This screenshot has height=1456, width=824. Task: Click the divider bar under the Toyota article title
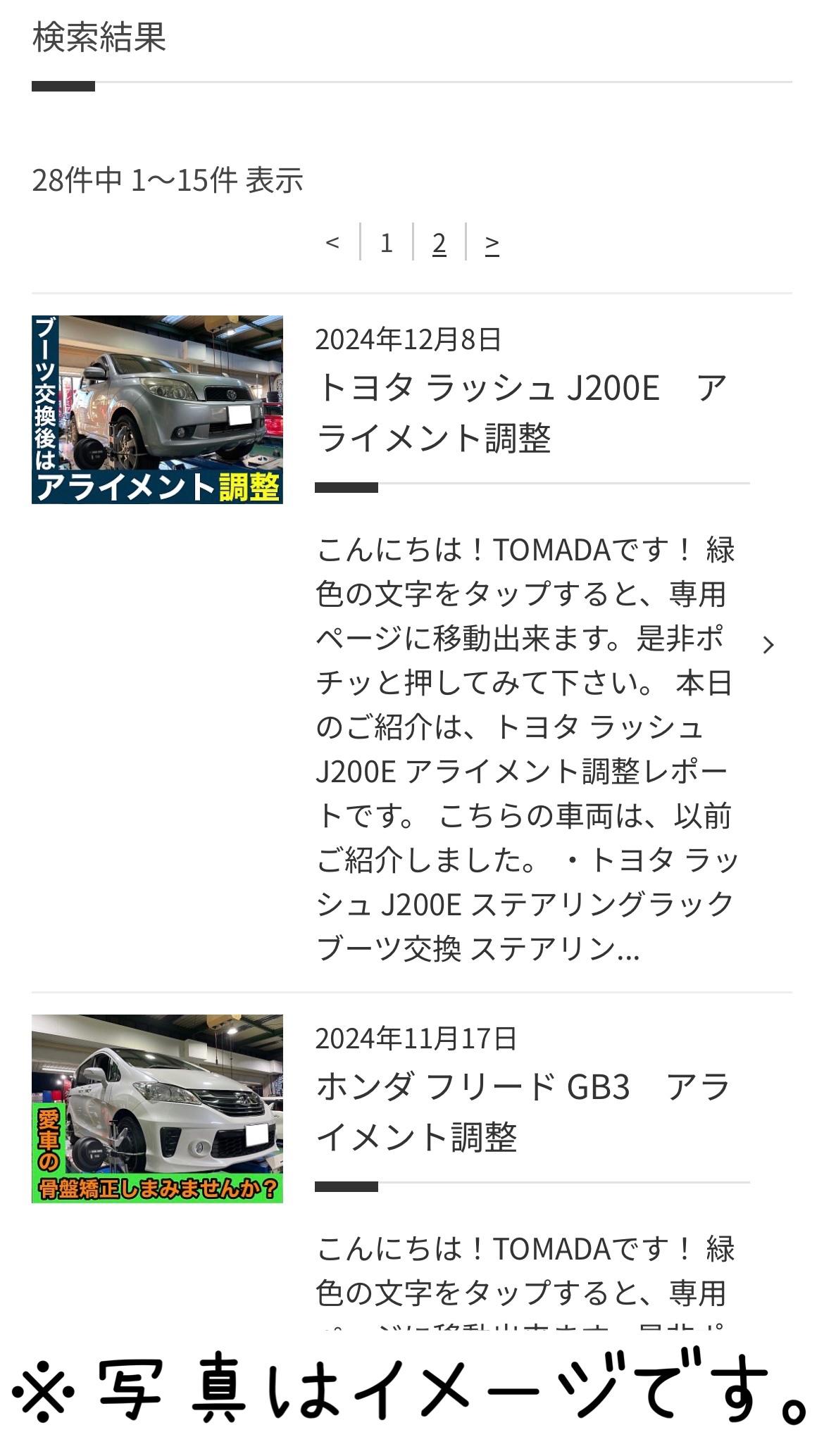click(345, 486)
